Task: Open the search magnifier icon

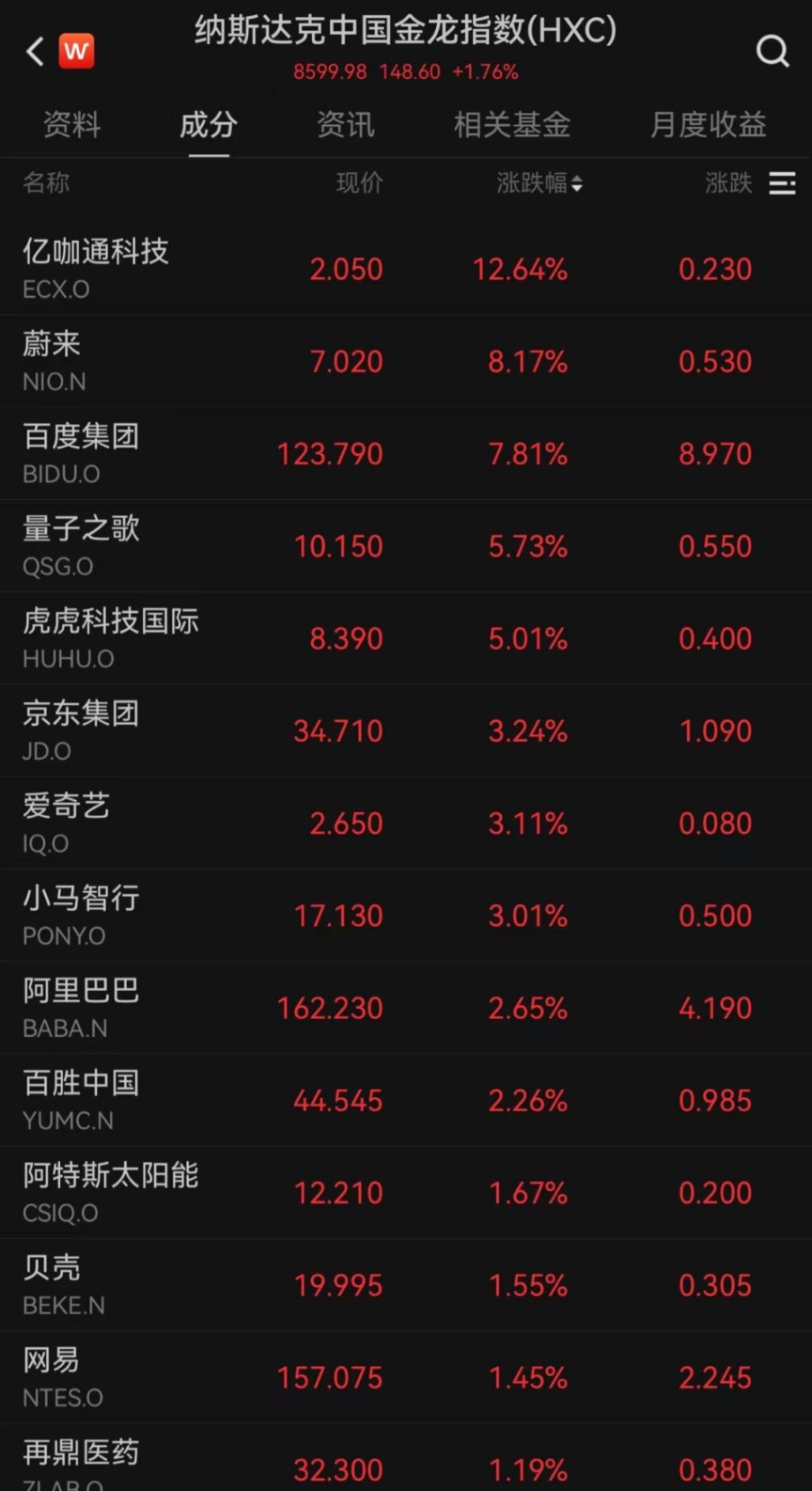Action: tap(773, 51)
